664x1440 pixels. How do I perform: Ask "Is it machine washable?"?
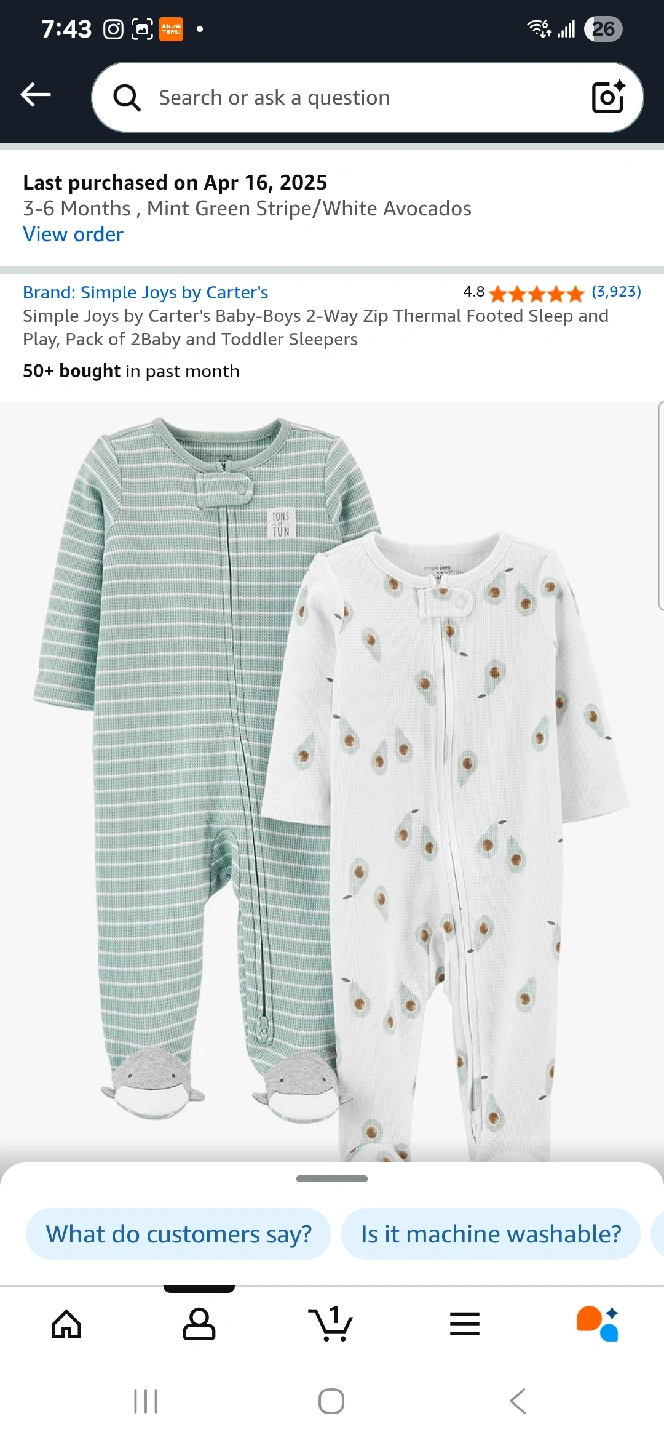(x=491, y=1234)
